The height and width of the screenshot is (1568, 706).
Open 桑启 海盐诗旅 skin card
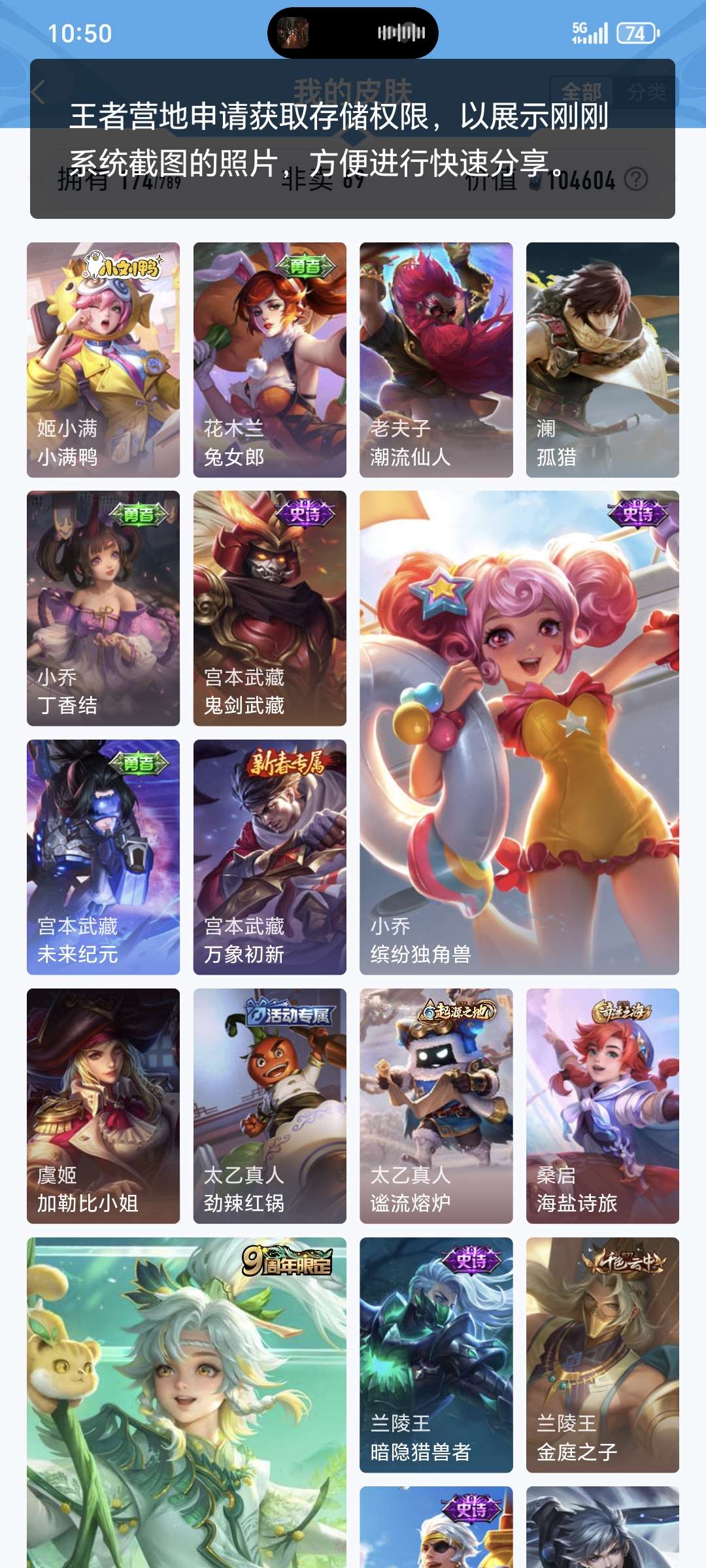point(603,1106)
